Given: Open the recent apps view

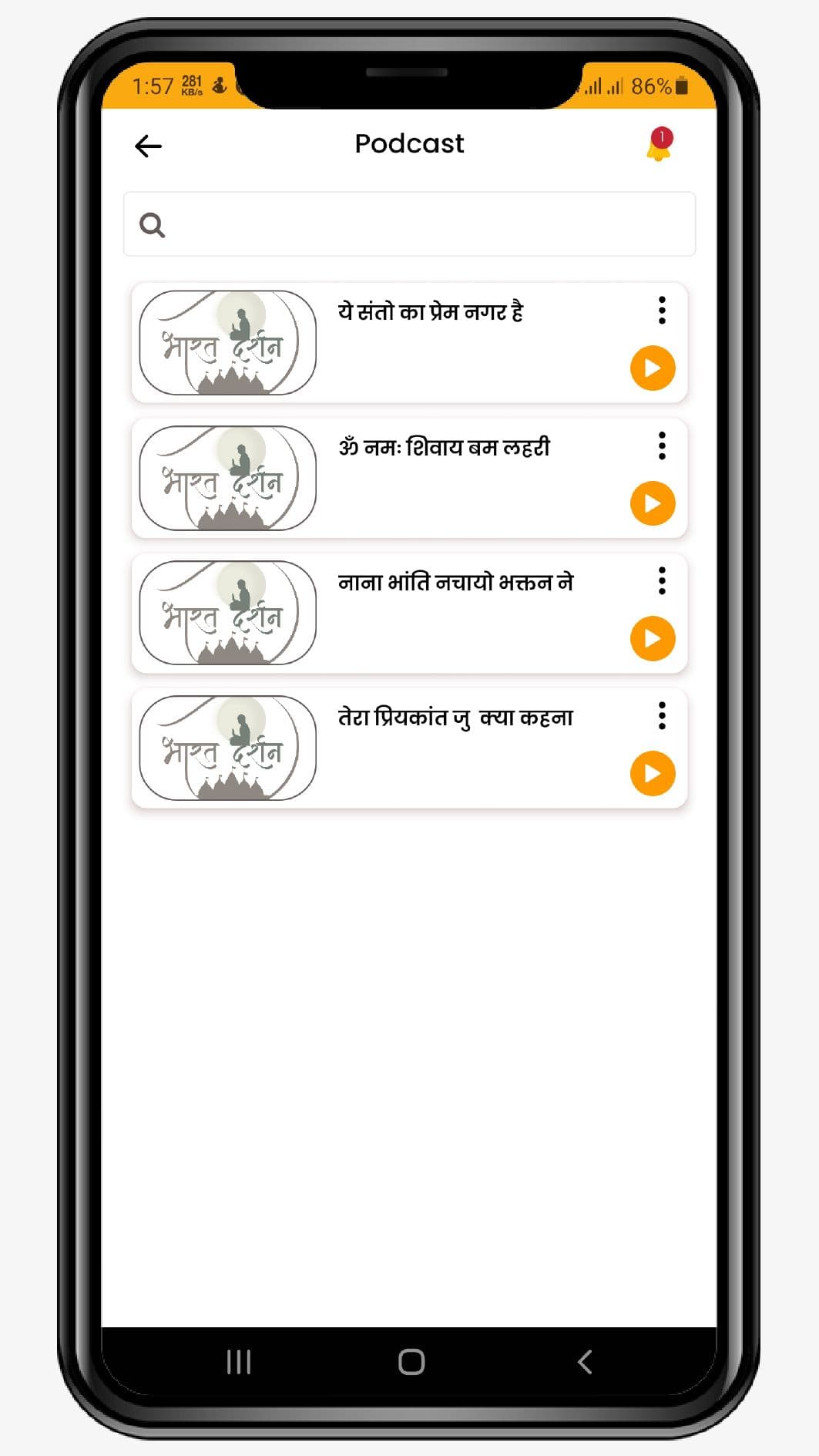Looking at the screenshot, I should (239, 1362).
